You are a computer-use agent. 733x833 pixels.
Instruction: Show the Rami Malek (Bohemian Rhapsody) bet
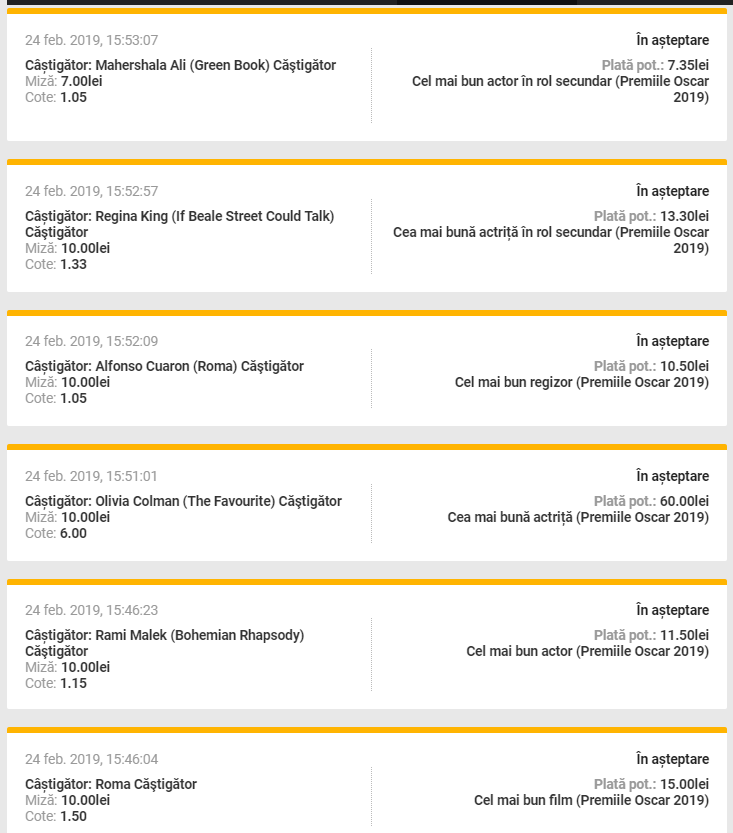[366, 645]
